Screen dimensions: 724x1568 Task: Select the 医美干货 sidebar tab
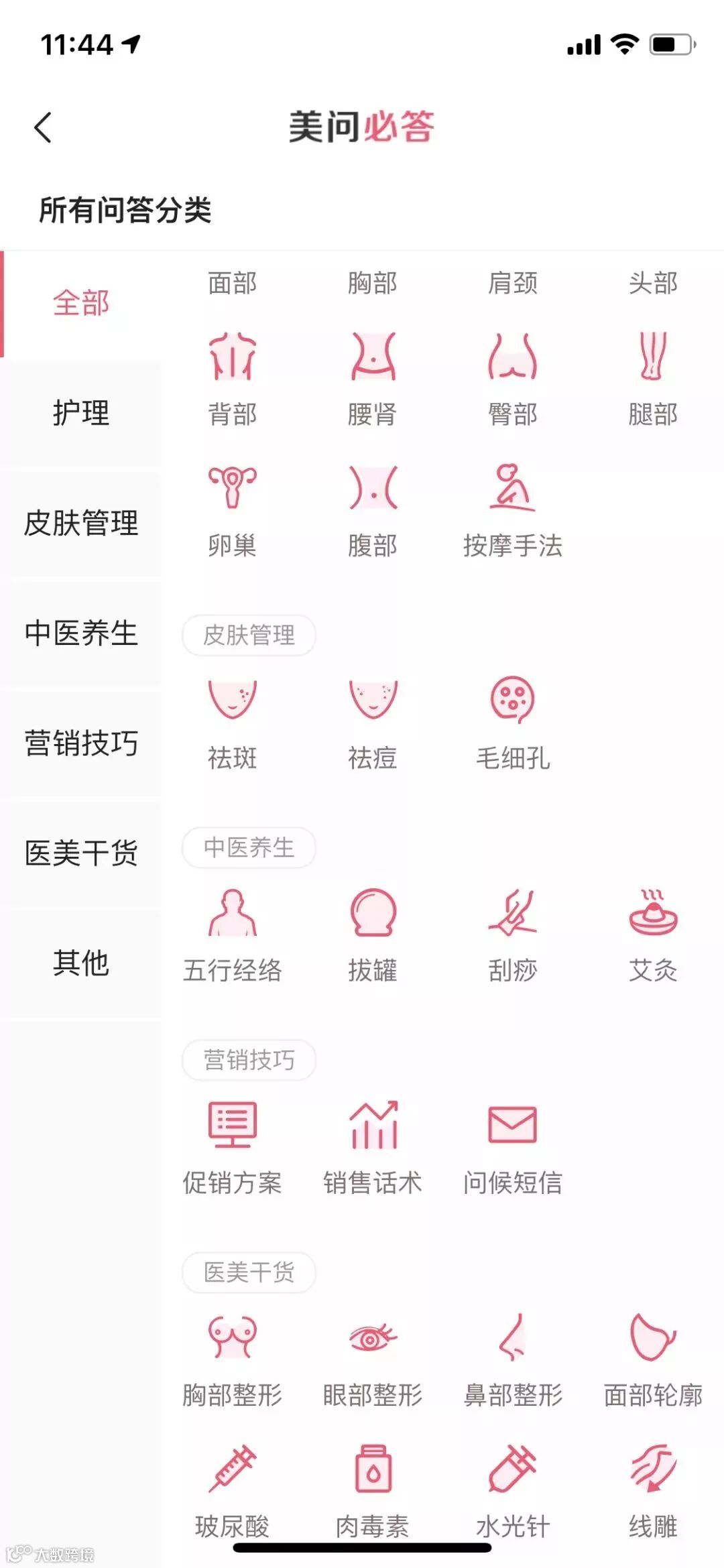(x=80, y=853)
